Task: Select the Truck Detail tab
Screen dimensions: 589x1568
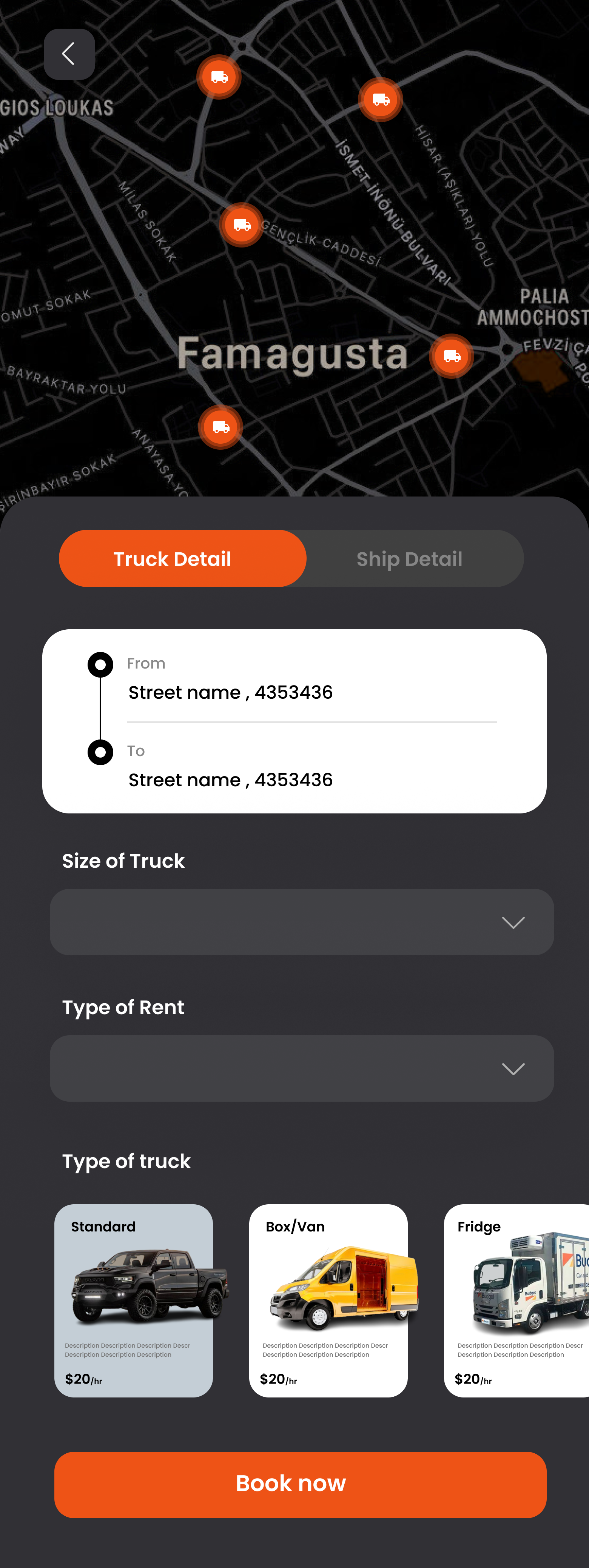Action: [x=182, y=558]
